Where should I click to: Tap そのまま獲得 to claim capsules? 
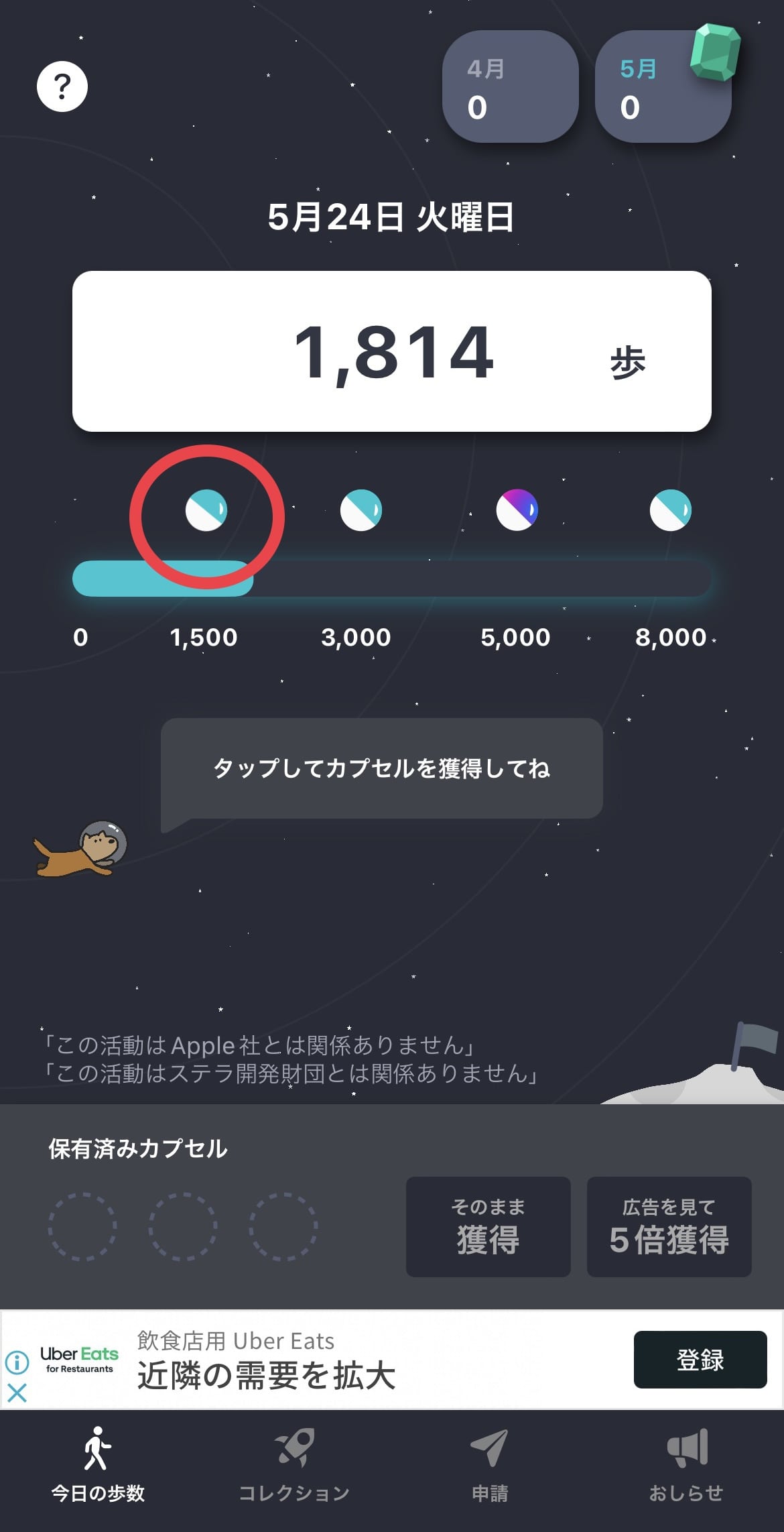488,1226
